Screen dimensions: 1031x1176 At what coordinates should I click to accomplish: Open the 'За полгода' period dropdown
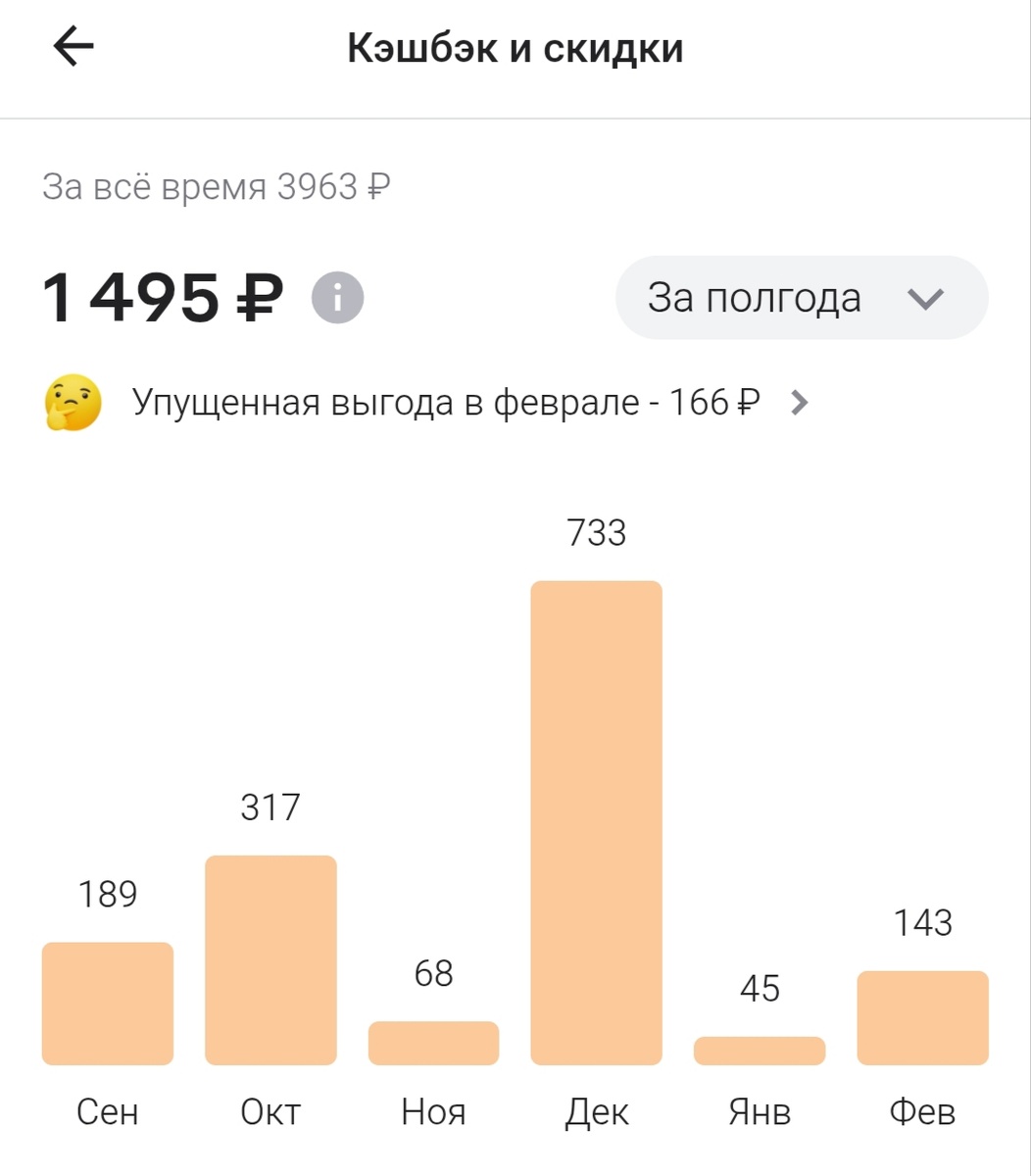coord(801,297)
